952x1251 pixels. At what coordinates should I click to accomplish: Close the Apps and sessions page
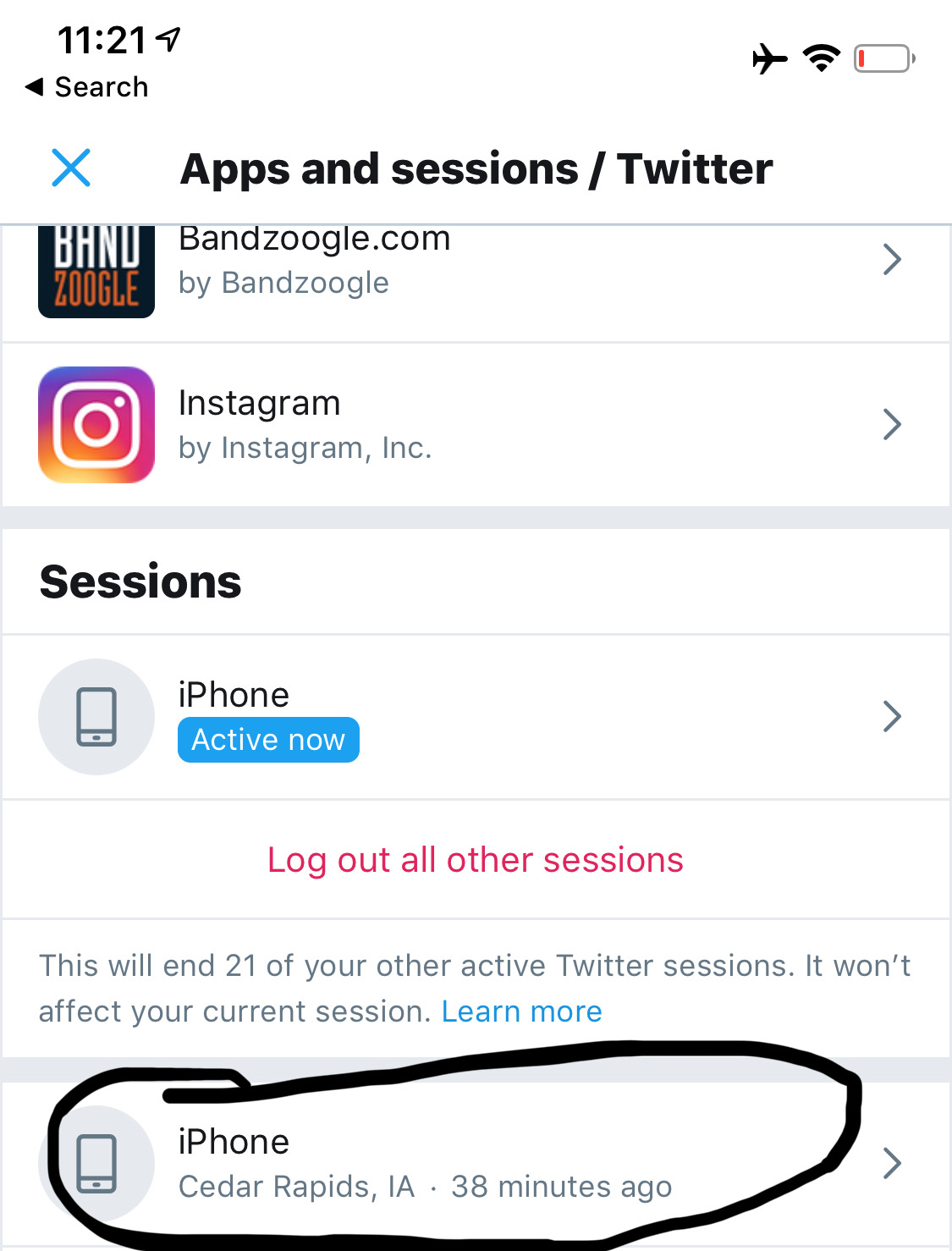[71, 168]
